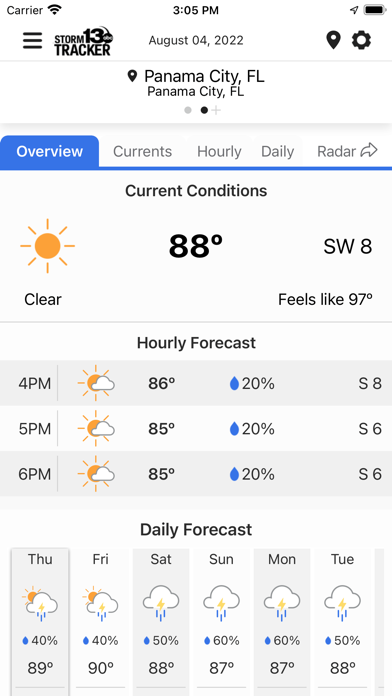Open the Radar tab
The width and height of the screenshot is (392, 696).
coord(347,151)
